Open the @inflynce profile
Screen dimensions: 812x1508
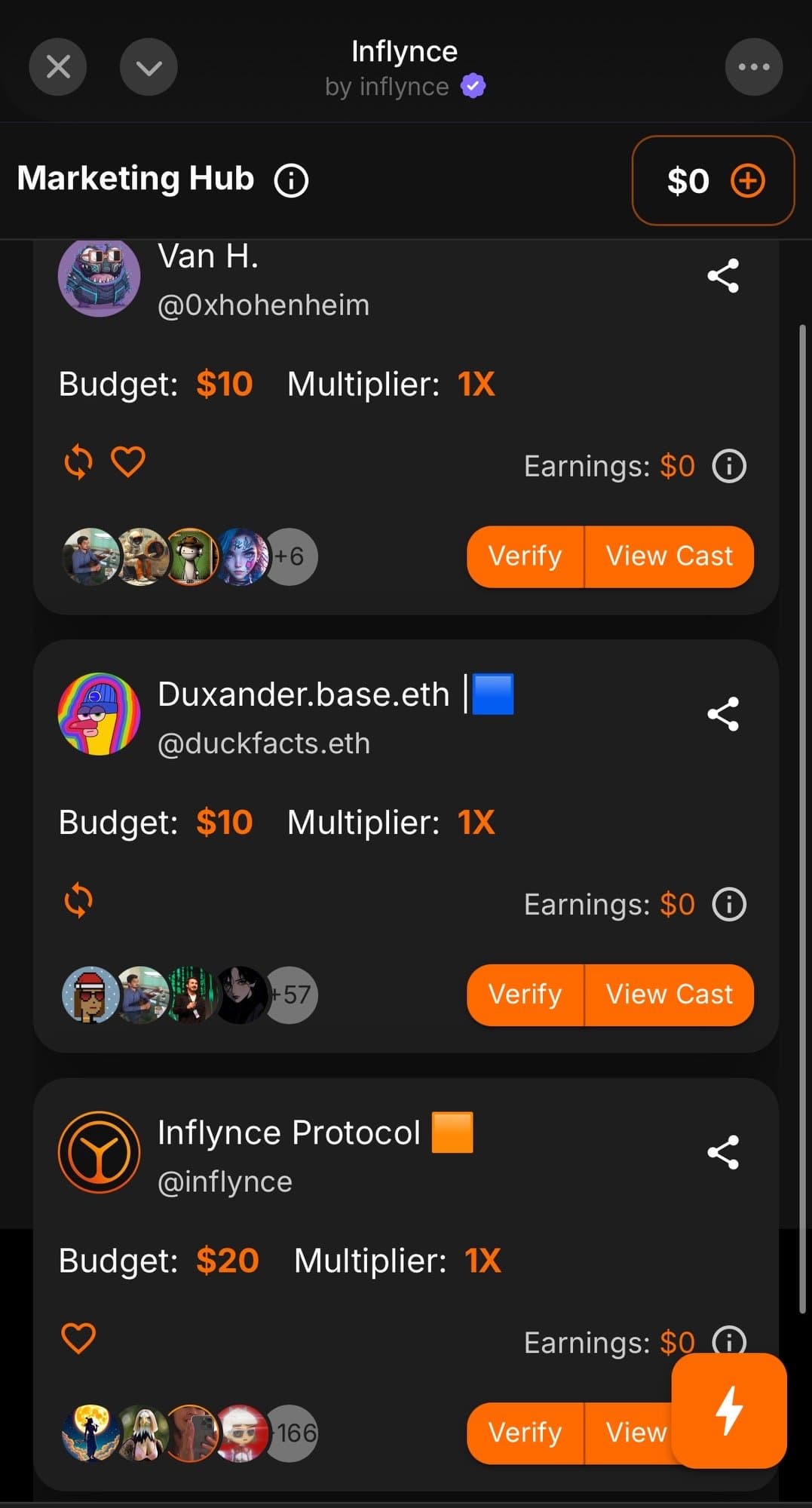[x=224, y=1182]
